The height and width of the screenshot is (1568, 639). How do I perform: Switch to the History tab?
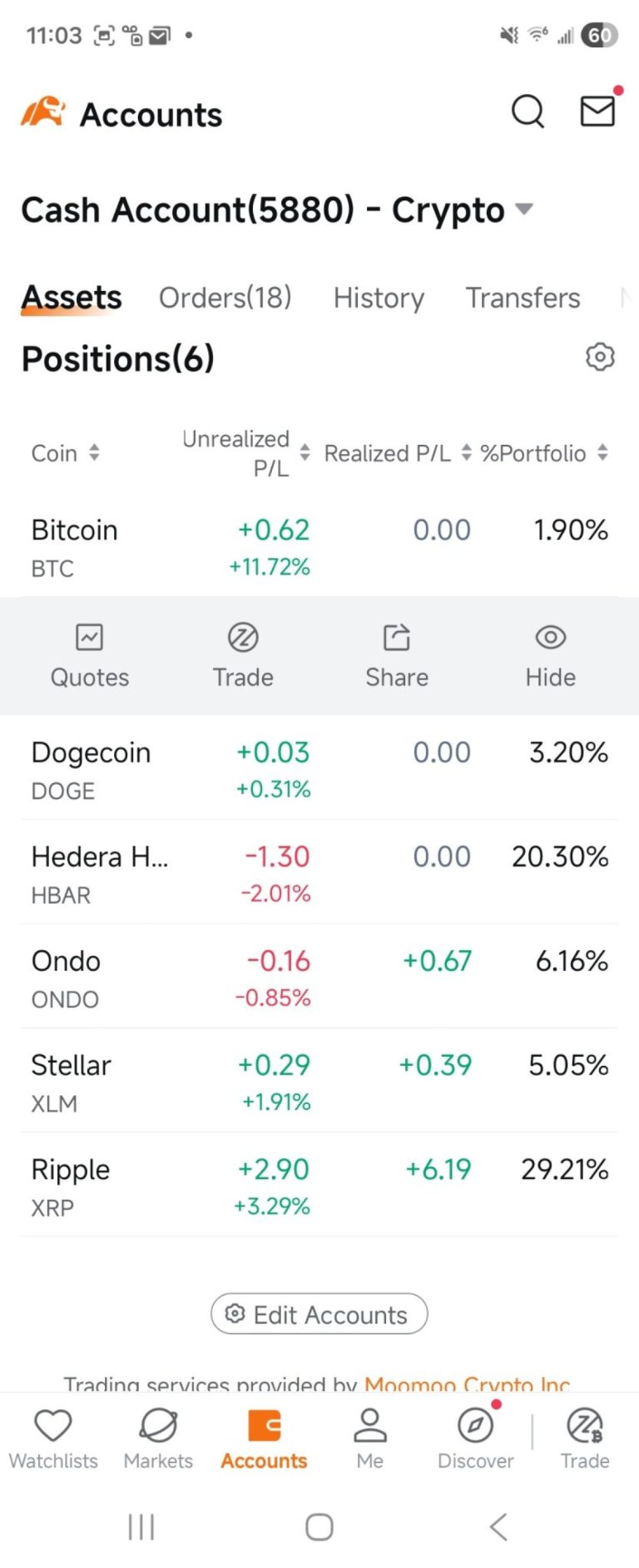point(379,298)
